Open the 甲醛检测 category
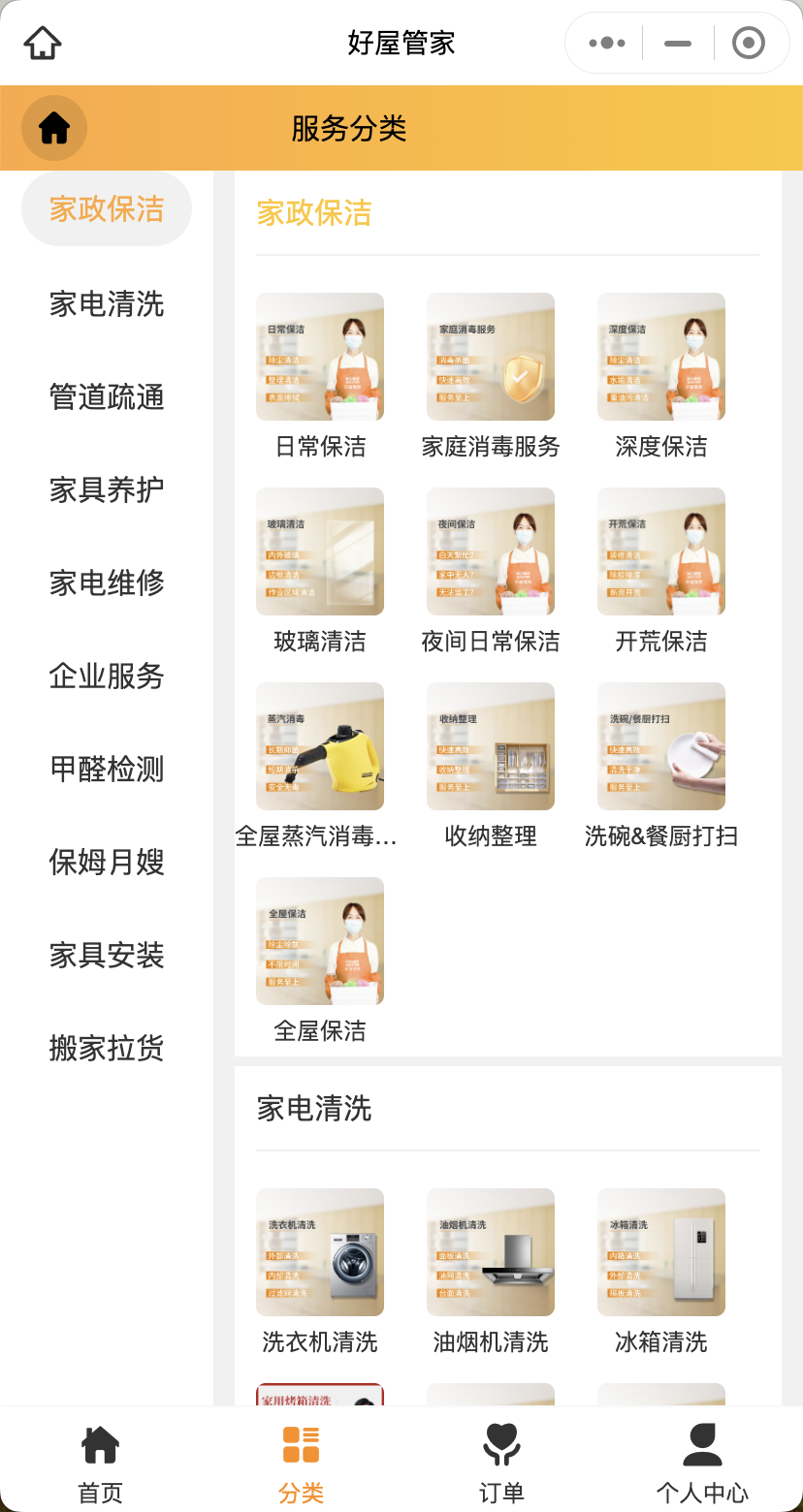This screenshot has width=803, height=1512. (x=107, y=769)
